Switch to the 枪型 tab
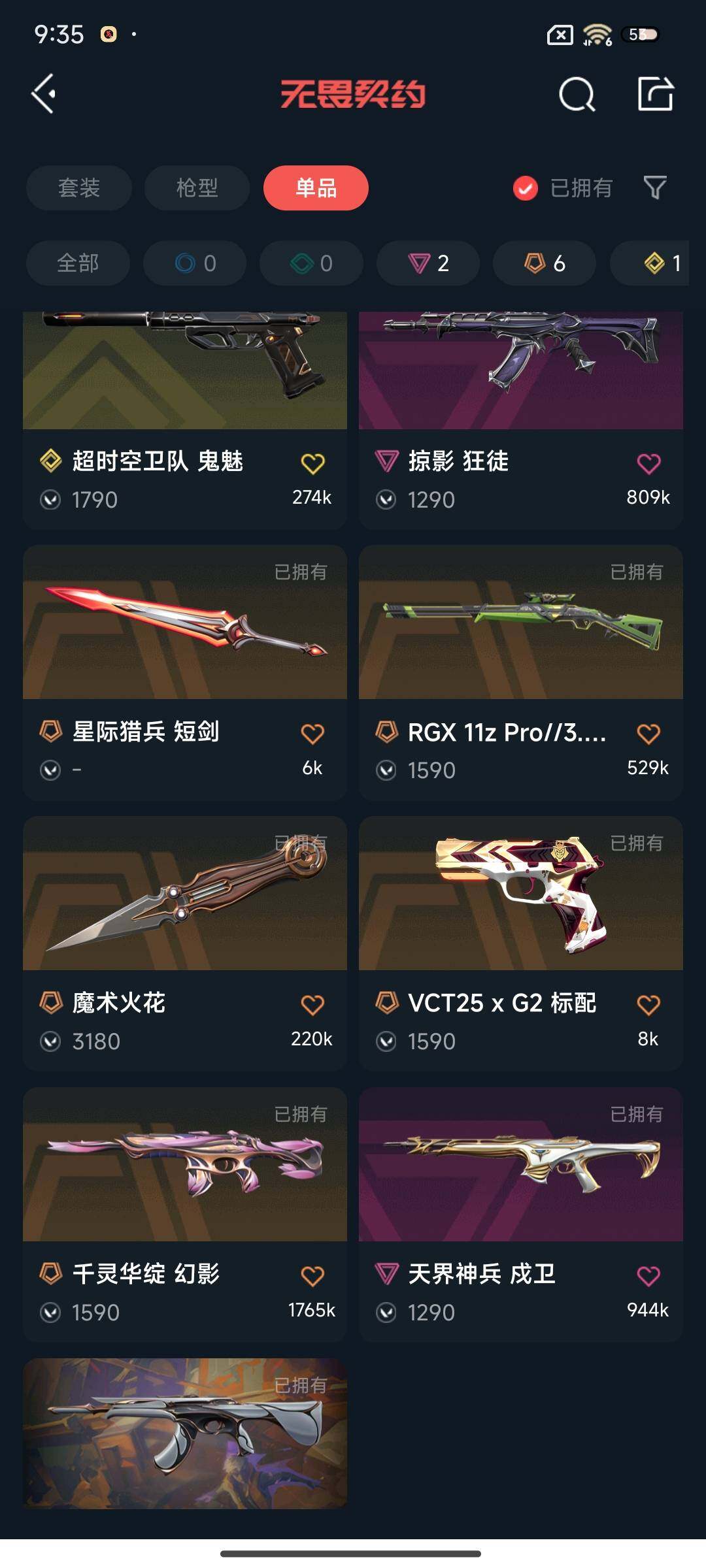 [197, 188]
